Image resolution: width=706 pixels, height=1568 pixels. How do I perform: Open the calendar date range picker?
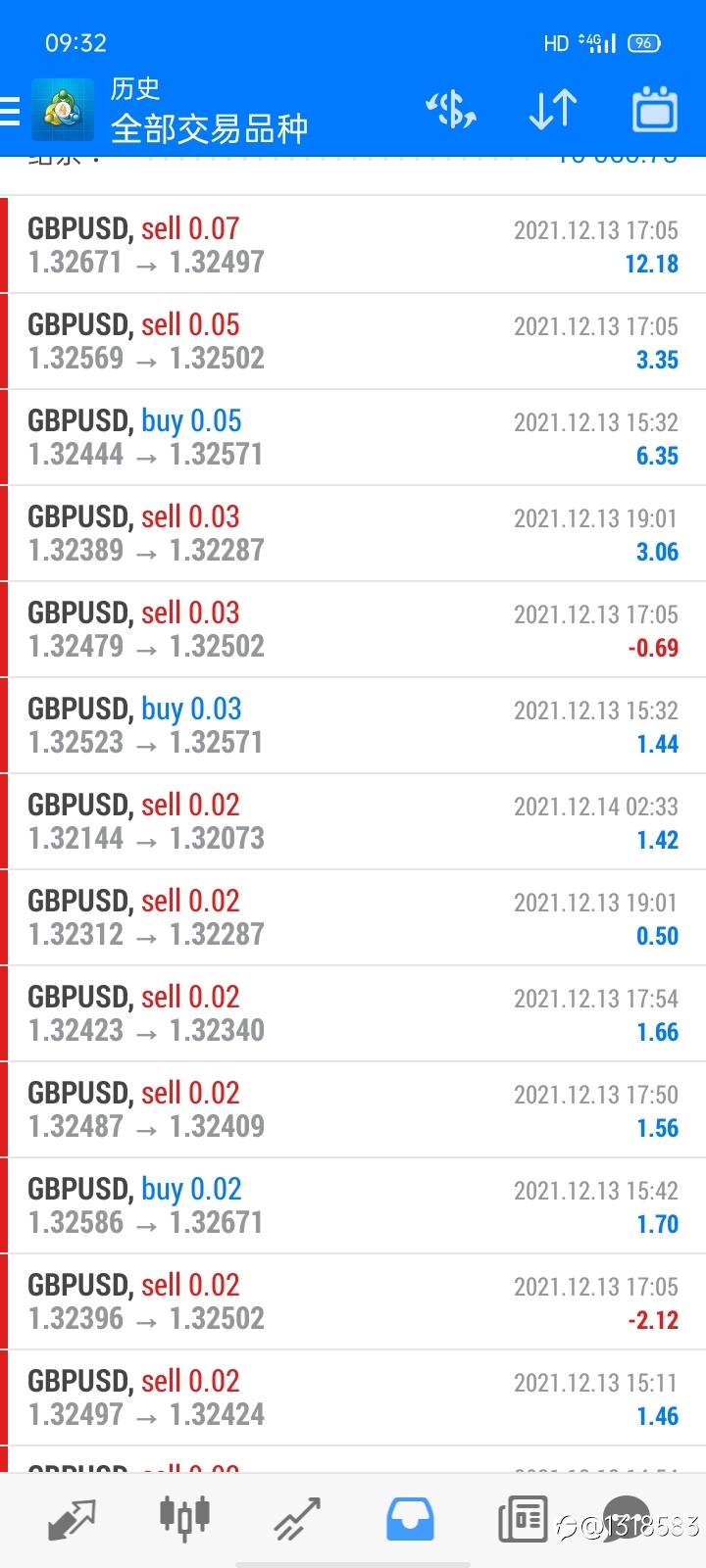[655, 110]
